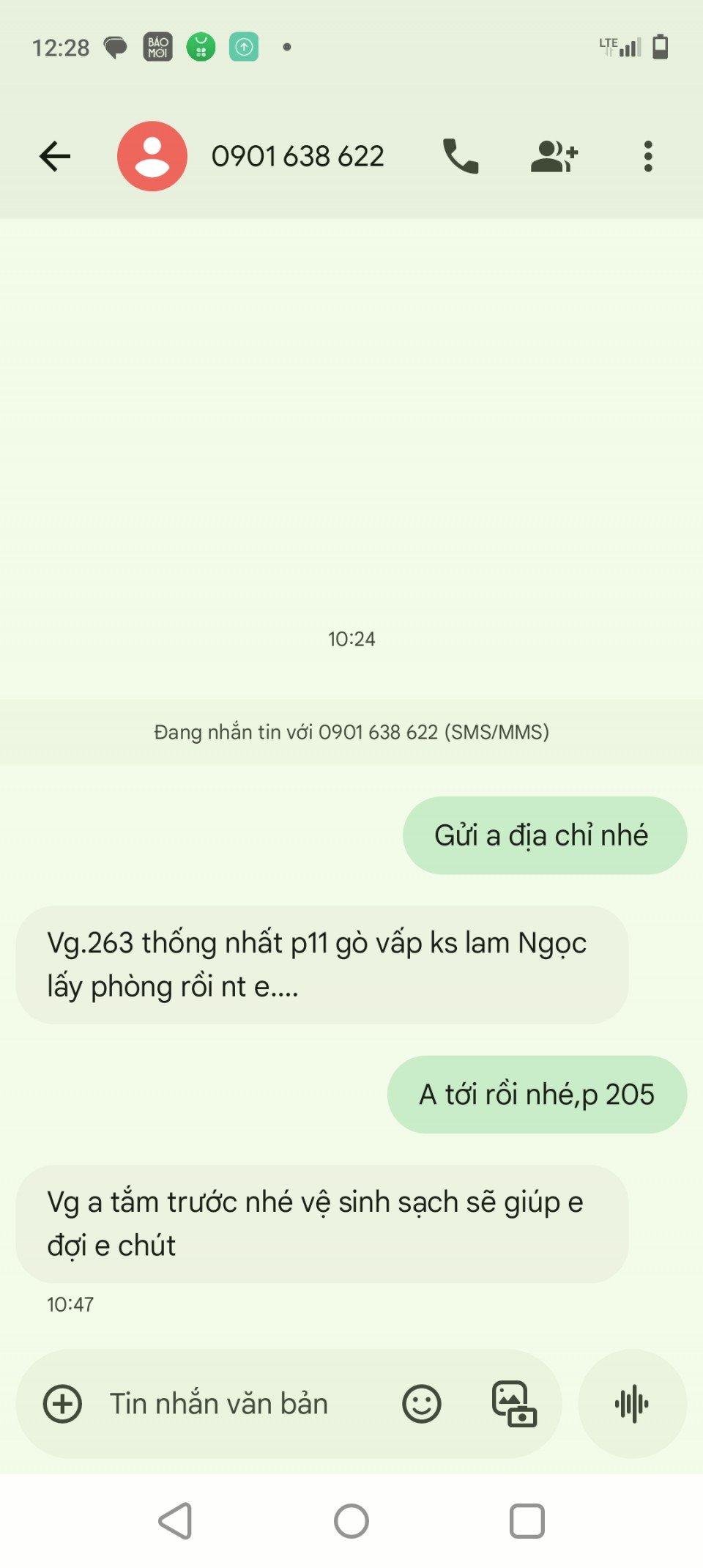703x1568 pixels.
Task: Go back to the conversation list
Action: pyautogui.click(x=55, y=156)
